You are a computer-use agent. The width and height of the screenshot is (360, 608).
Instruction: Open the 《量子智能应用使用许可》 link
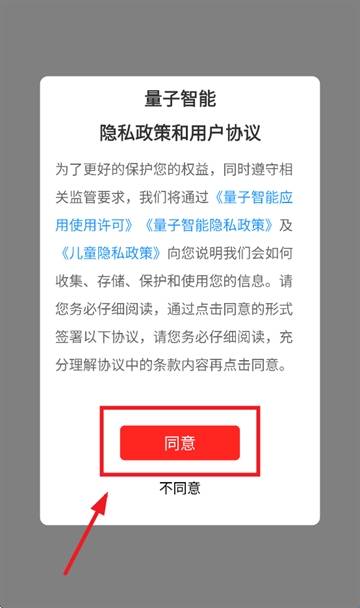coord(253,198)
